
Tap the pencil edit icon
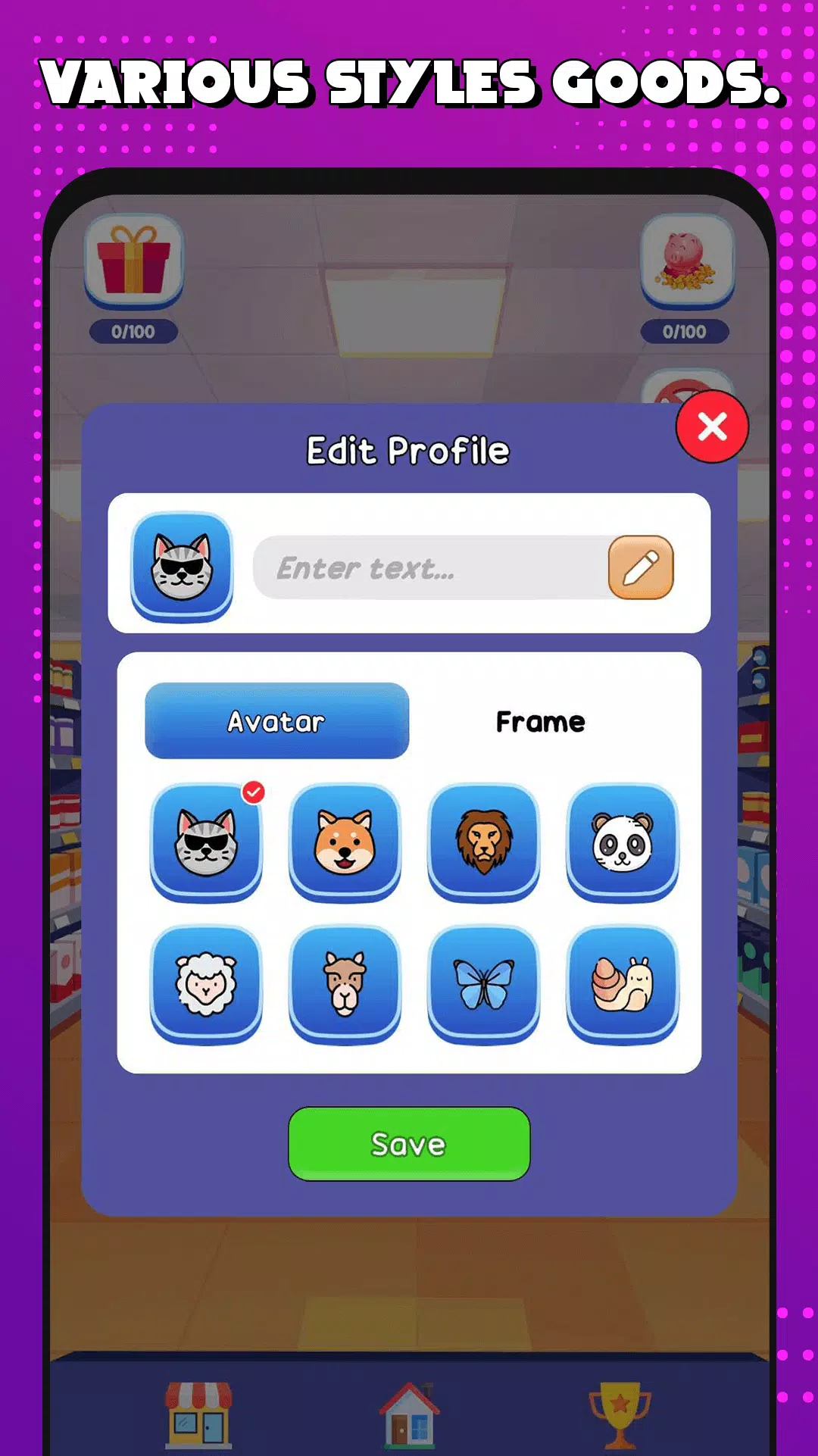(x=640, y=567)
